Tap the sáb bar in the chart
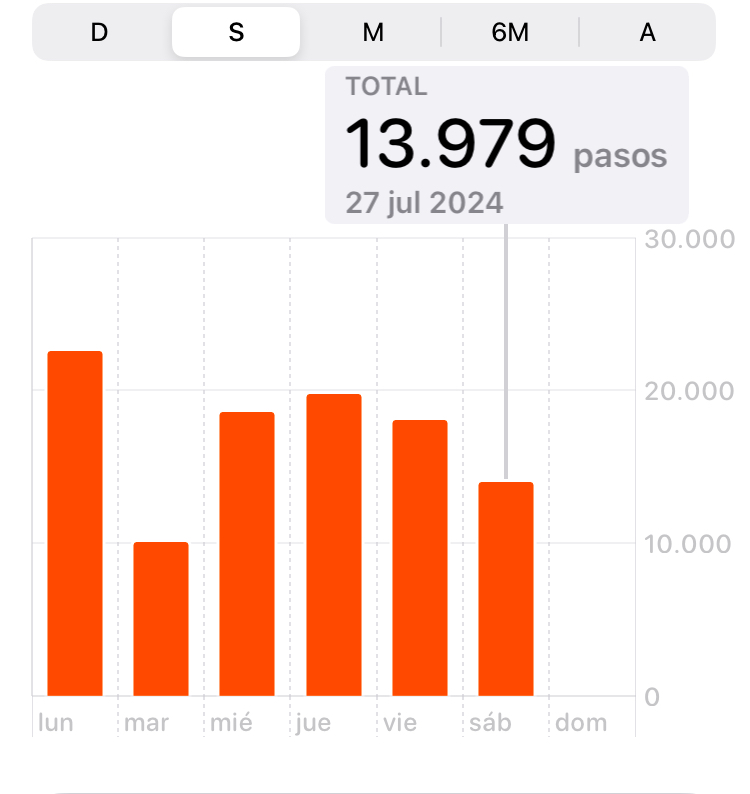Screen dimensions: 750x794 click(505, 588)
